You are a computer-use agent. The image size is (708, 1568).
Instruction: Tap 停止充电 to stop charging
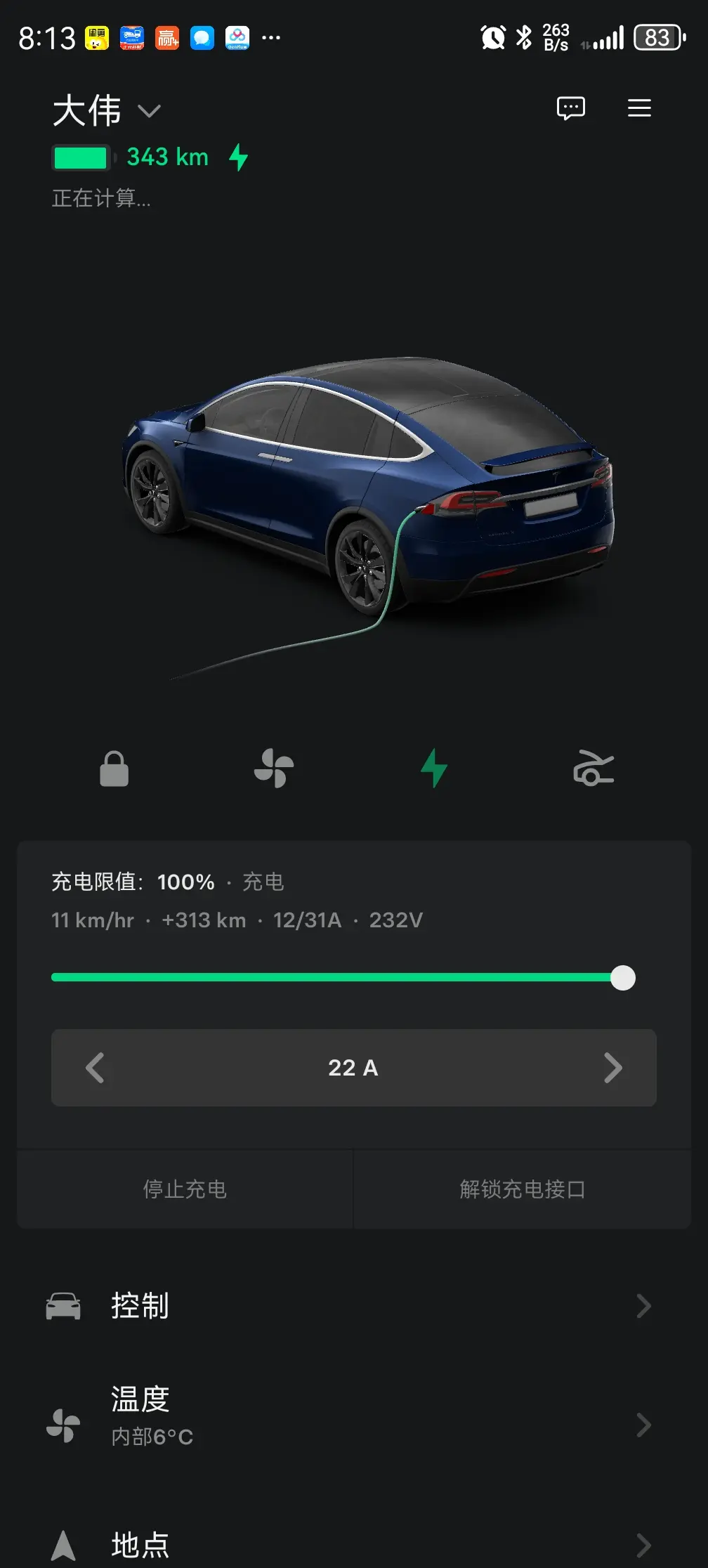point(185,1189)
